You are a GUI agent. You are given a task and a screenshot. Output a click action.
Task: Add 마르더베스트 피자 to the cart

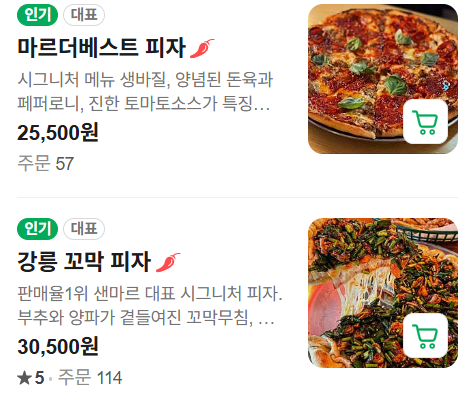[425, 122]
